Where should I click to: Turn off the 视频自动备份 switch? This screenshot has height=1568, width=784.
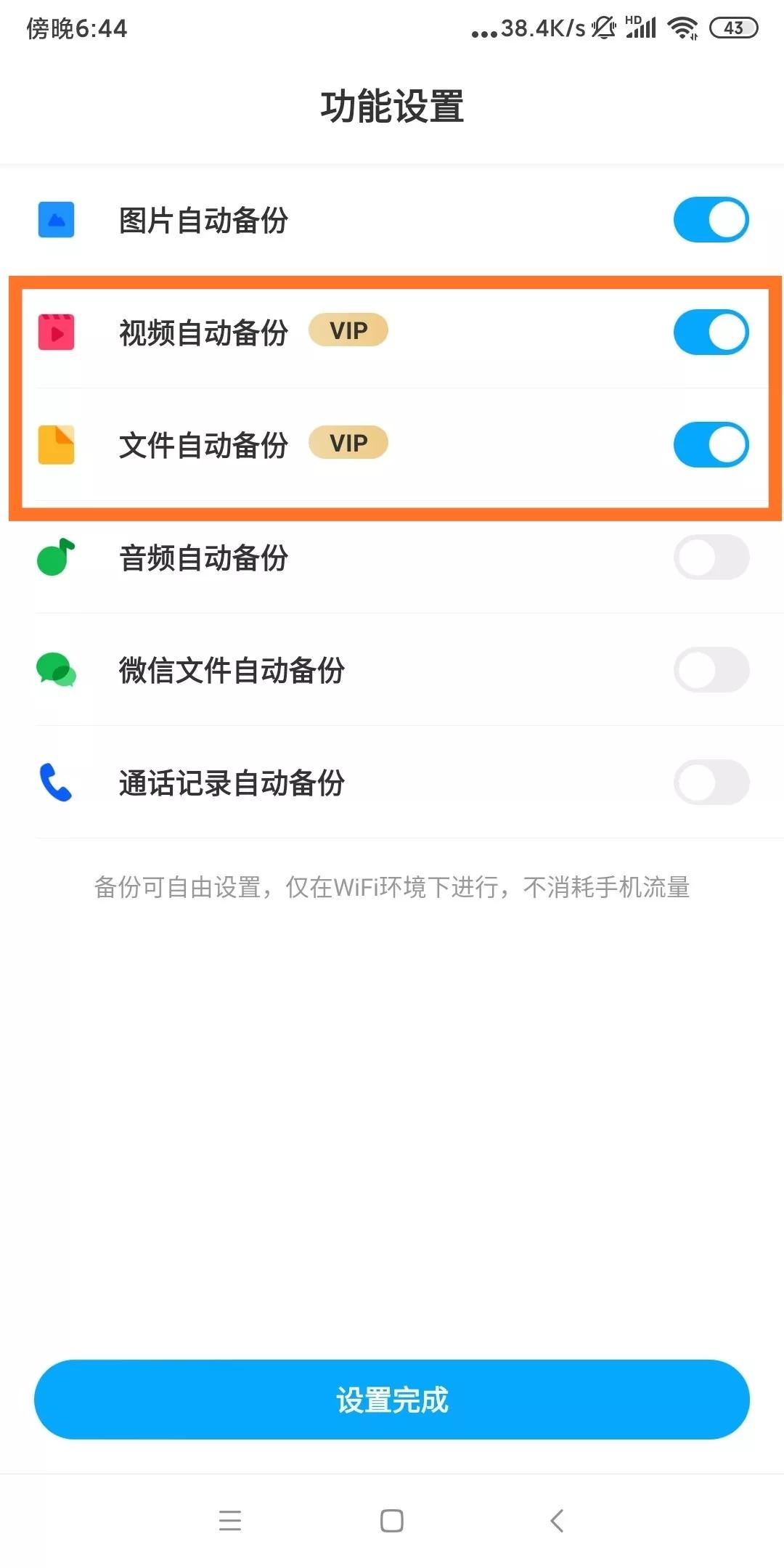click(x=710, y=332)
